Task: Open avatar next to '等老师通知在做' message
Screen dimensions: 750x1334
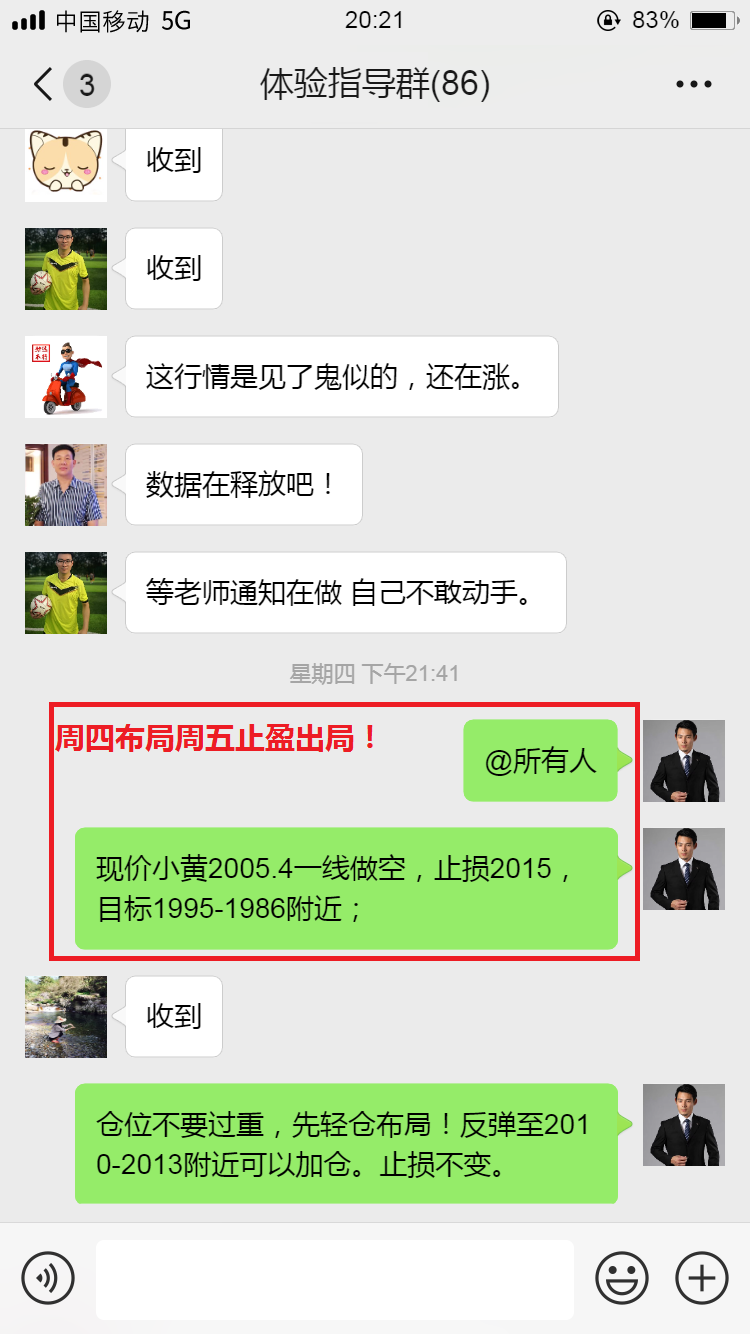Action: coord(66,593)
